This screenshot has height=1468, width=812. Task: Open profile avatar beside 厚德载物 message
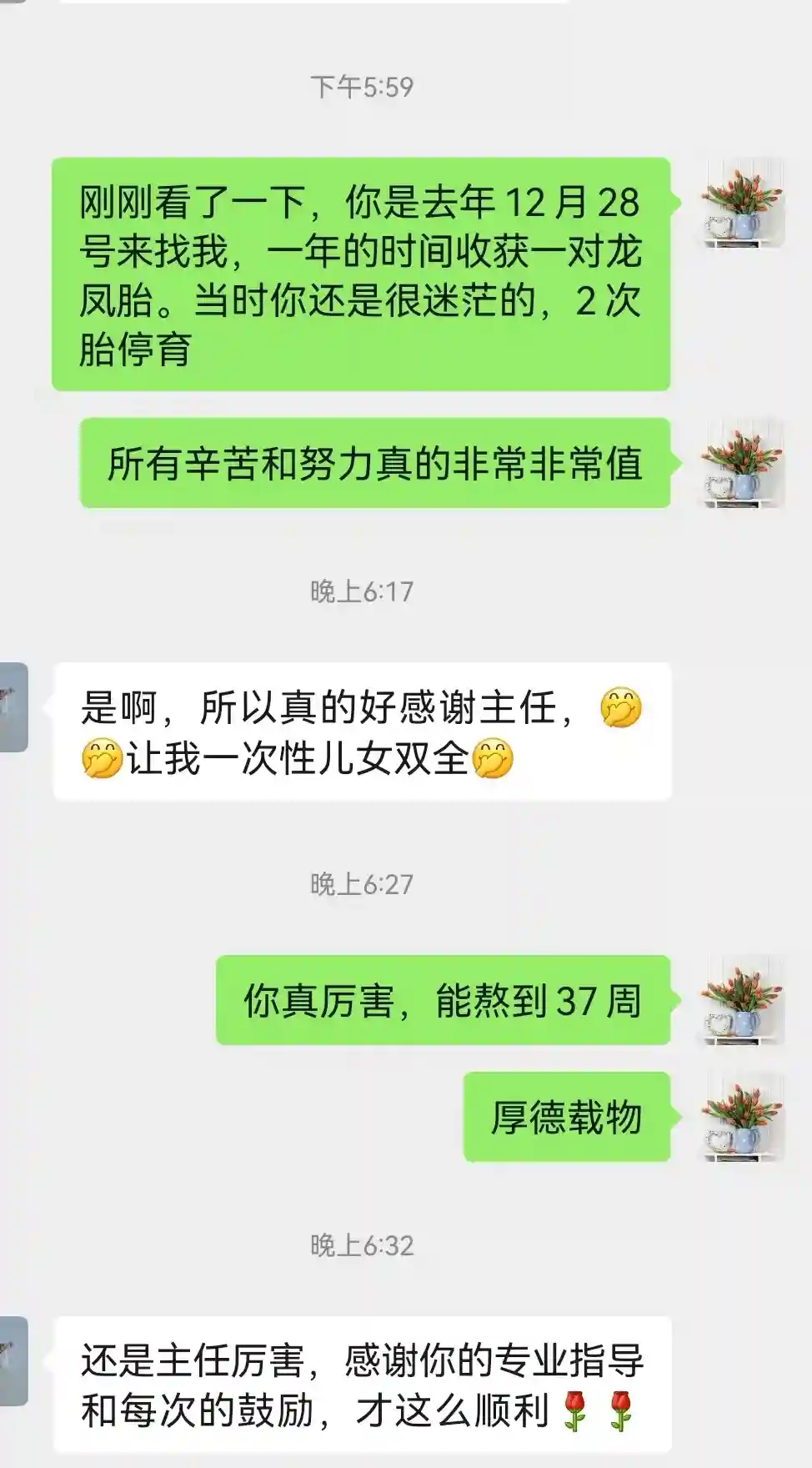click(741, 1116)
